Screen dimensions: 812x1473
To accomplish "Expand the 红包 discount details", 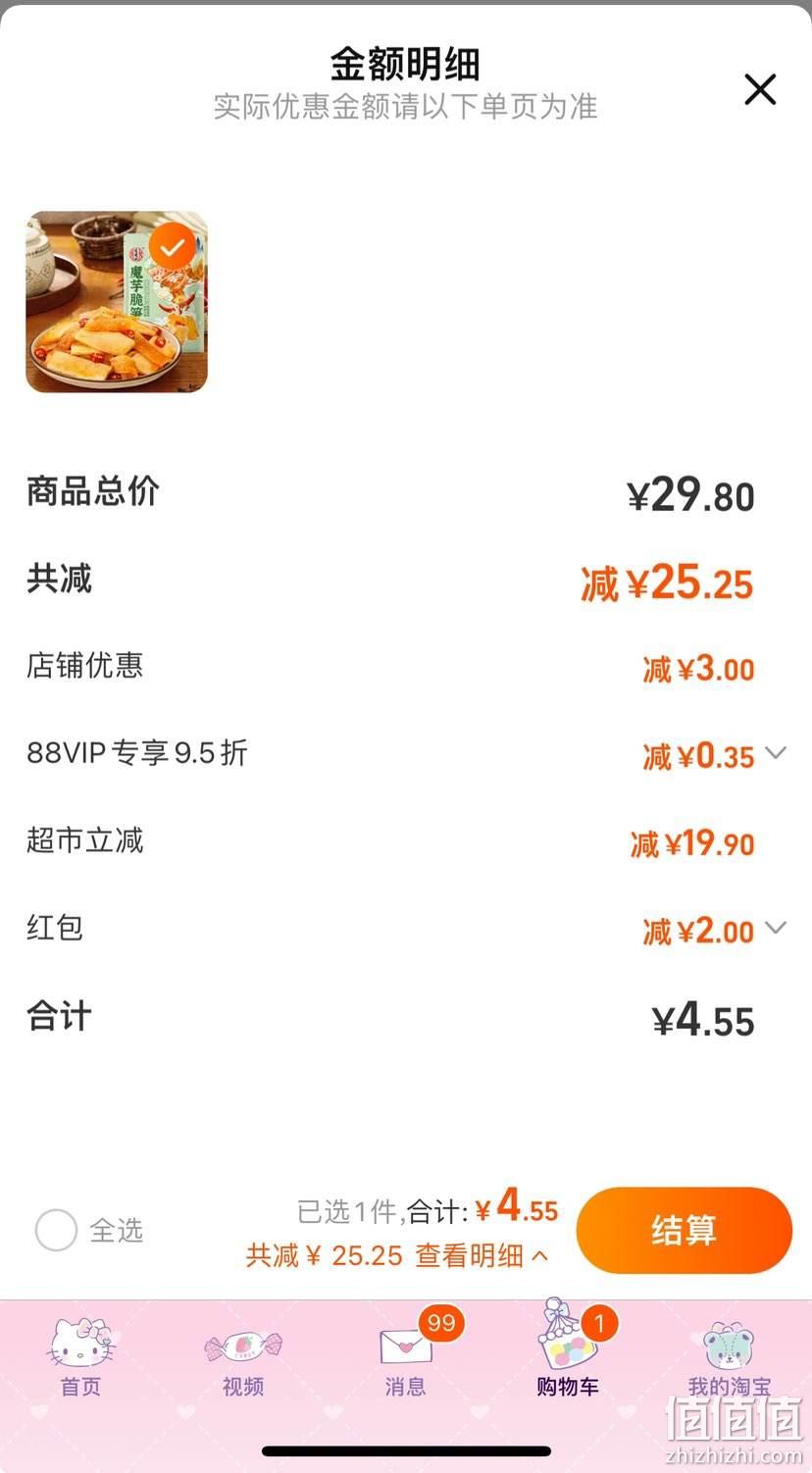I will [x=776, y=928].
